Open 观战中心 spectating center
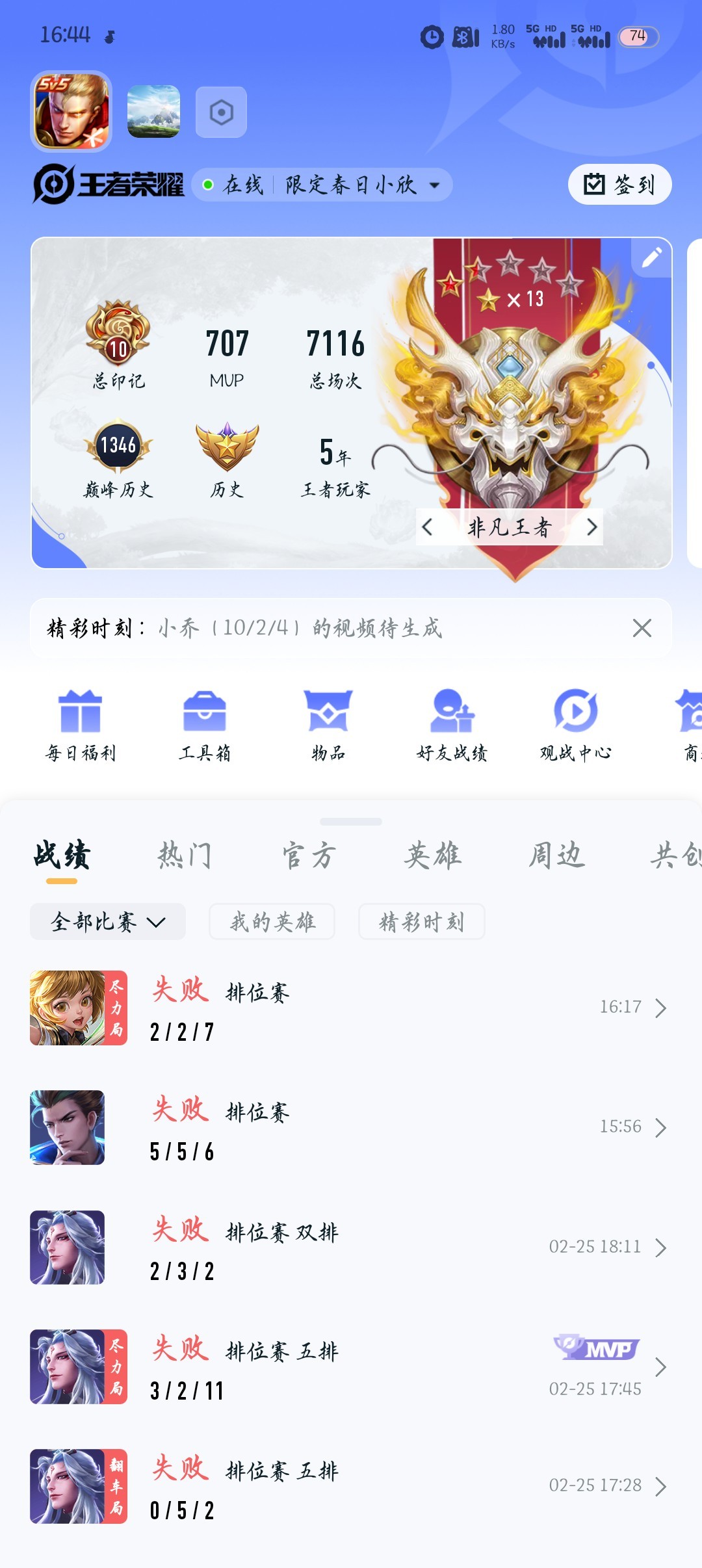The height and width of the screenshot is (1568, 702). pos(576,725)
